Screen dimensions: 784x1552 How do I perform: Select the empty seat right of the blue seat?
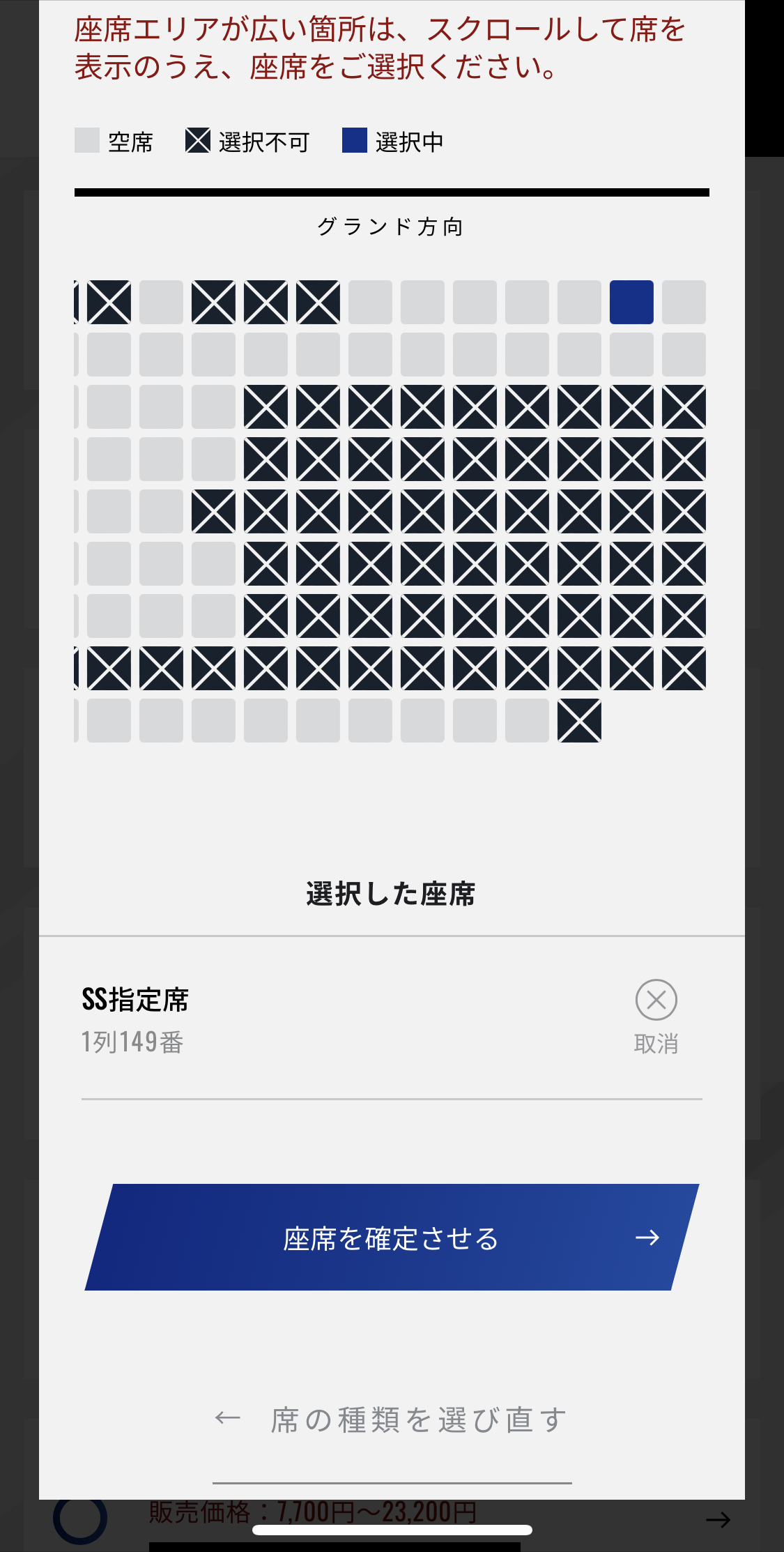(684, 303)
